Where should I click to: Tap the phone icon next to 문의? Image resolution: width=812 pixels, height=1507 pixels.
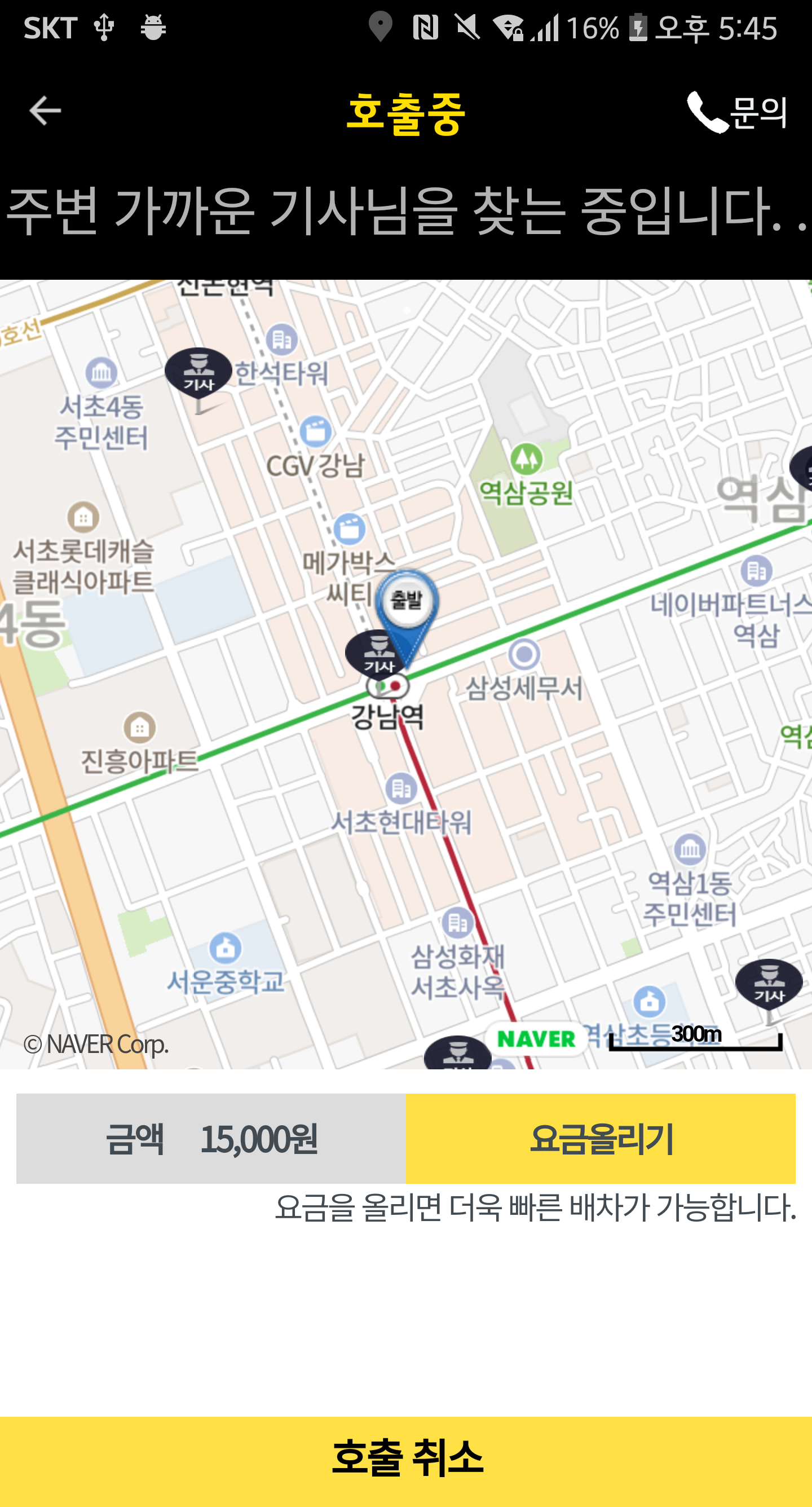(x=706, y=113)
